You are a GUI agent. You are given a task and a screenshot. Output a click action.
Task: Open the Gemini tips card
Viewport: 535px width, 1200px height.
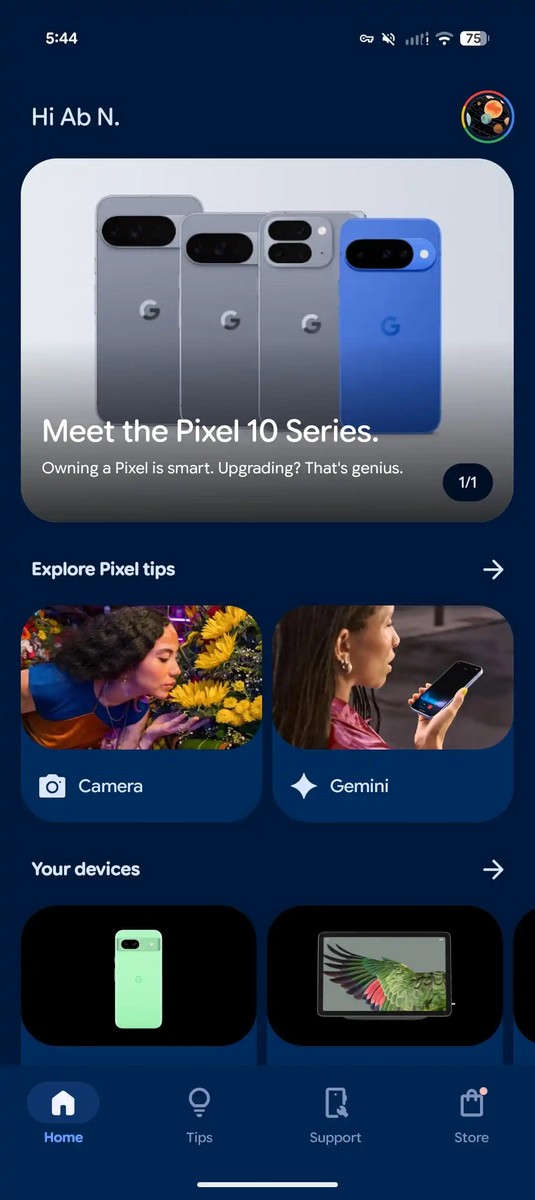pos(393,713)
